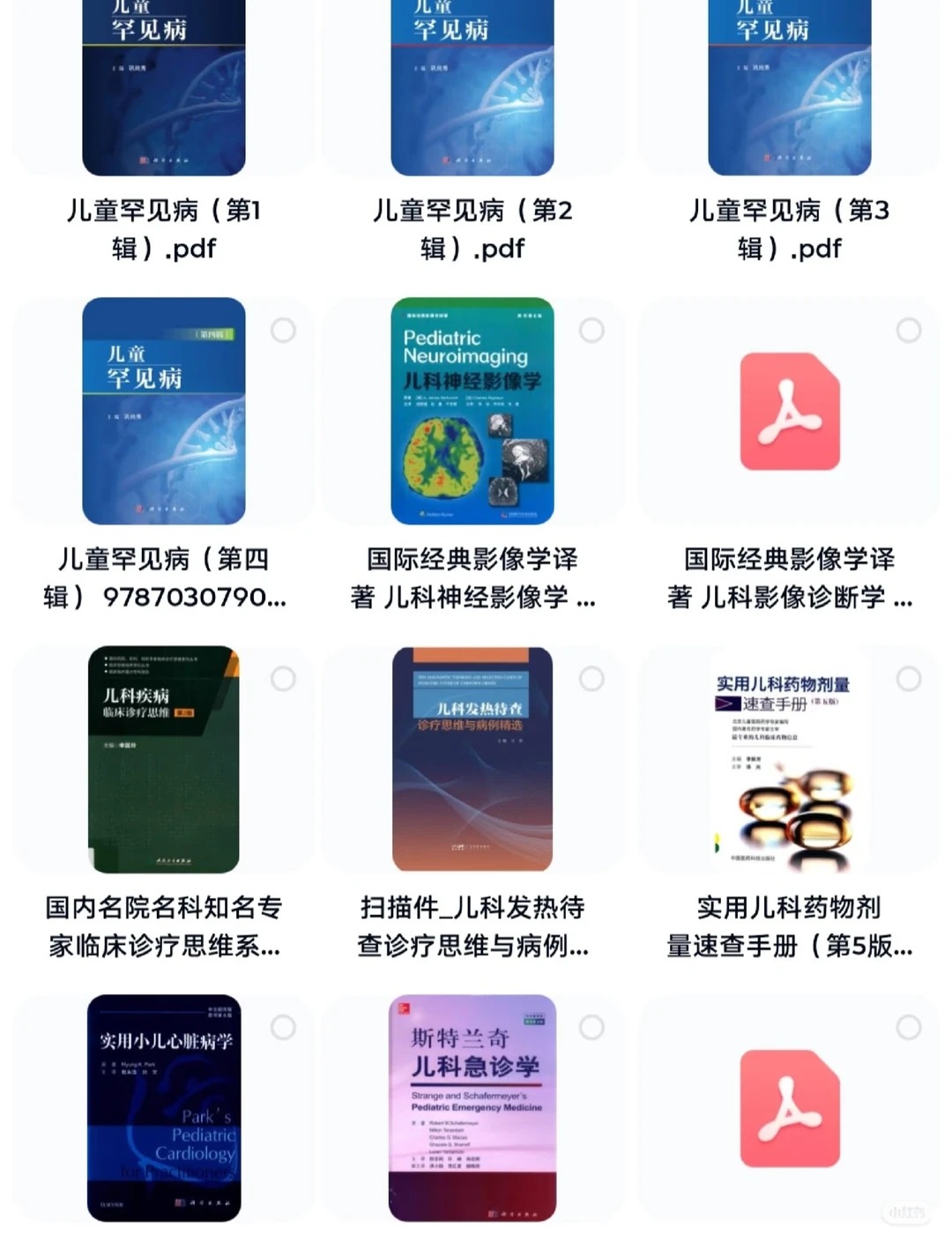Open the 斯特兰奇儿科急诊学 book
The height and width of the screenshot is (1235, 952).
coord(472,1108)
